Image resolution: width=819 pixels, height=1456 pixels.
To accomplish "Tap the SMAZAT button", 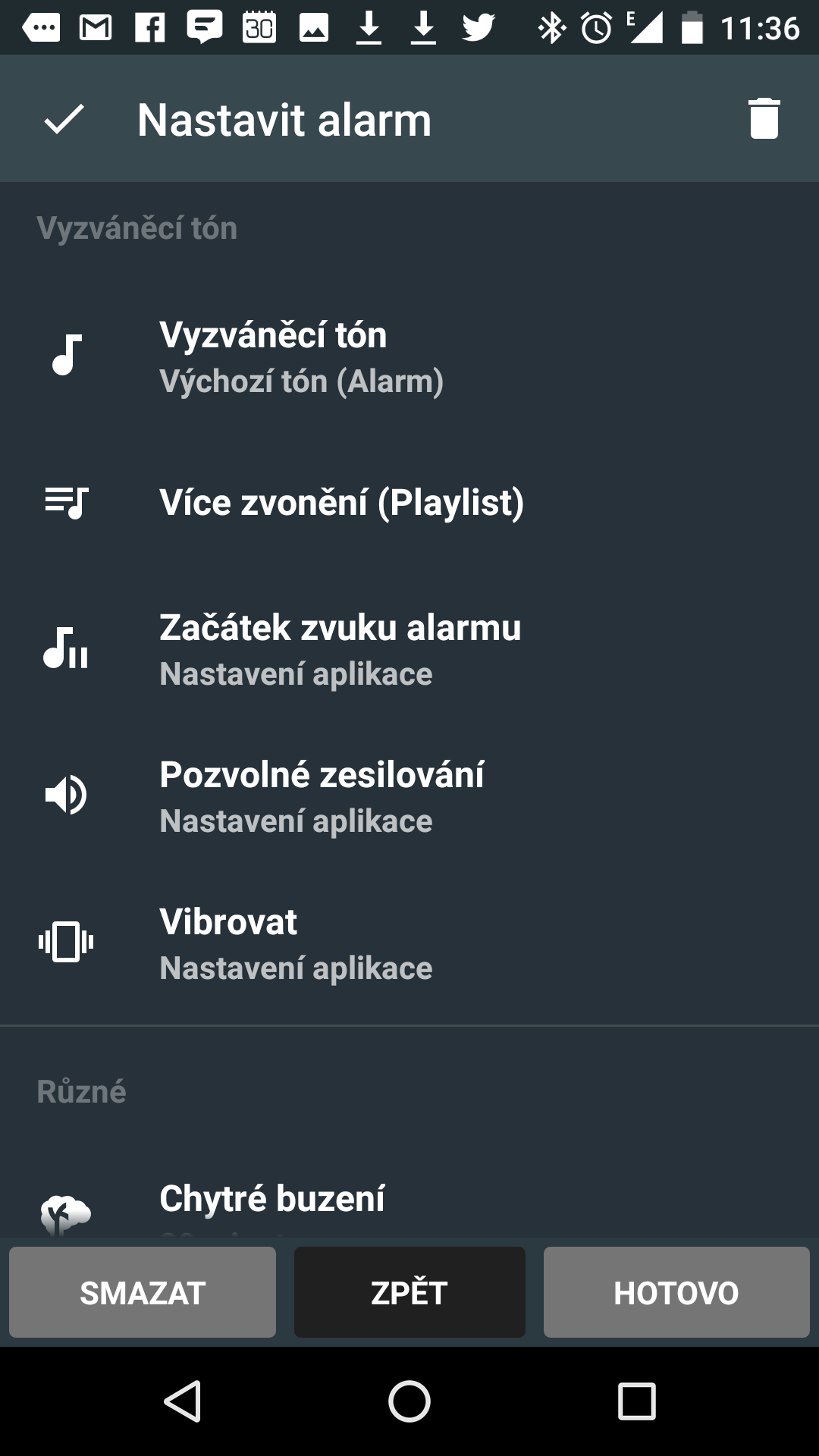I will point(143,1292).
